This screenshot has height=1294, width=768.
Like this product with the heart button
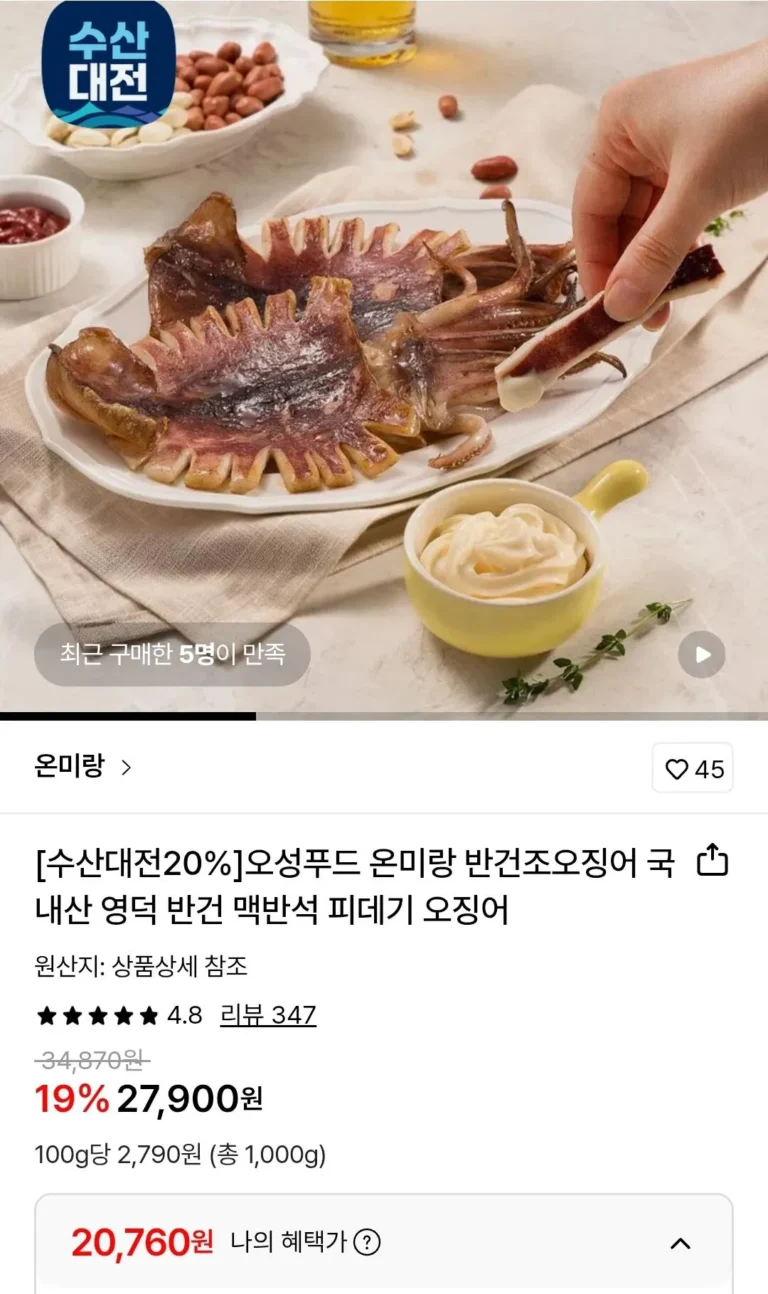[692, 768]
